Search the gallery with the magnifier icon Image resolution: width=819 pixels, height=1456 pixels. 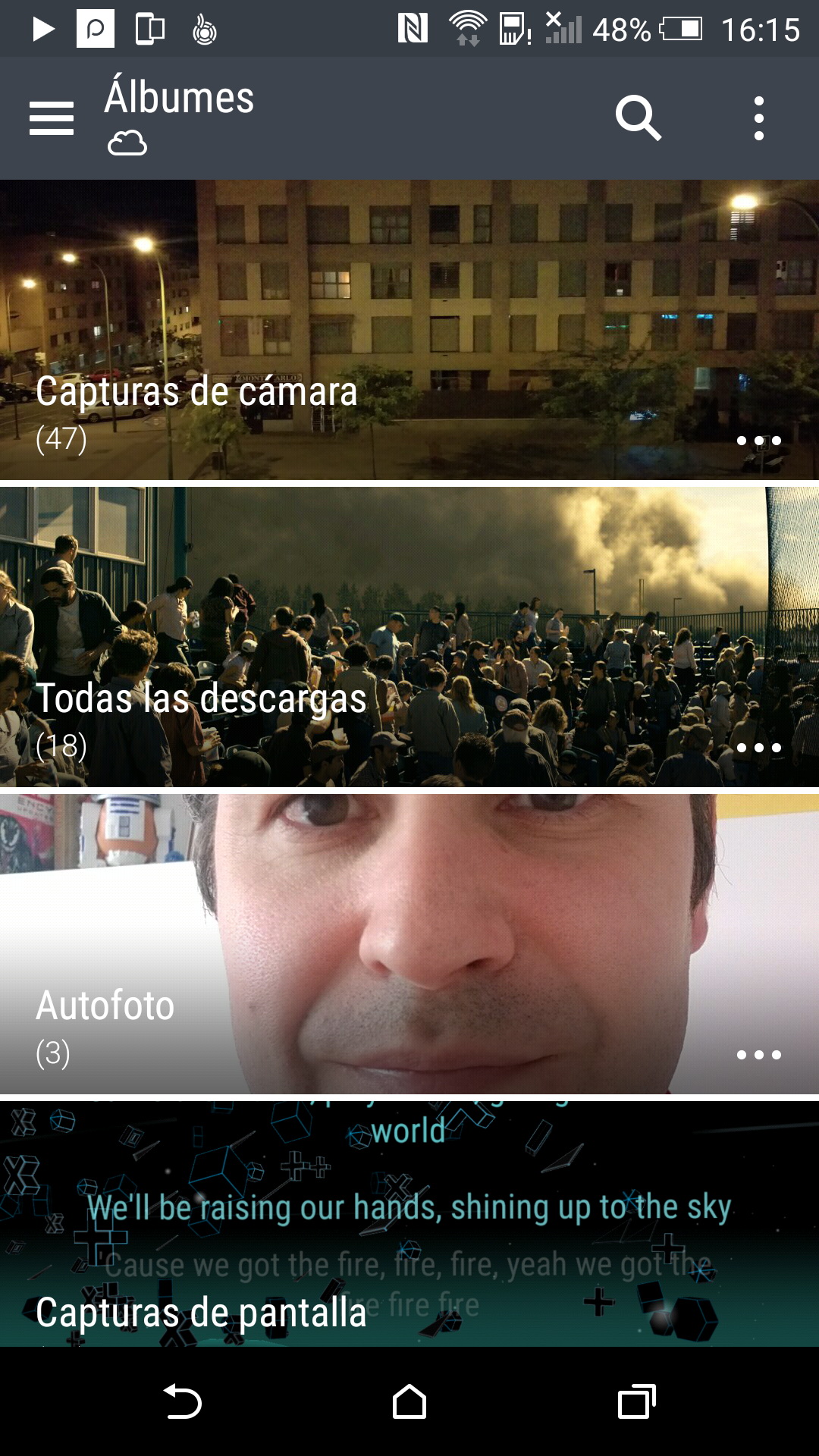click(638, 118)
